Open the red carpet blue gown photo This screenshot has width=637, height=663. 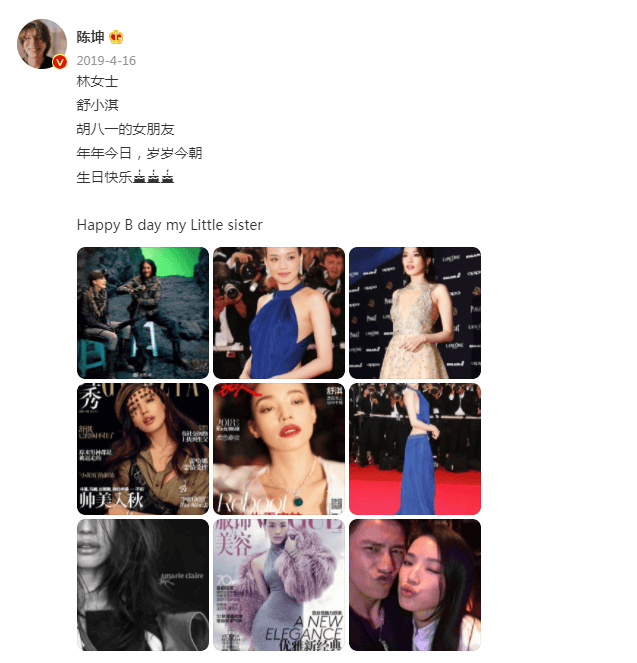coord(415,448)
